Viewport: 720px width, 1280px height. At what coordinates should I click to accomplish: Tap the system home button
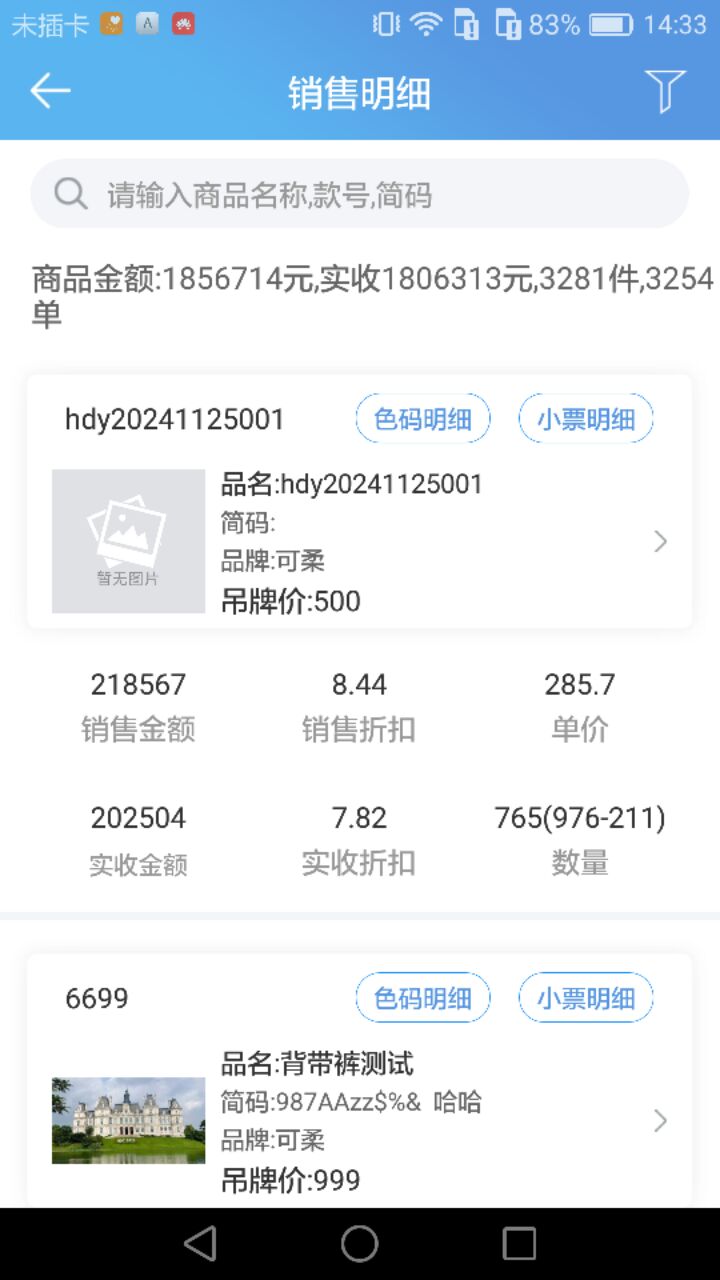(x=360, y=1244)
